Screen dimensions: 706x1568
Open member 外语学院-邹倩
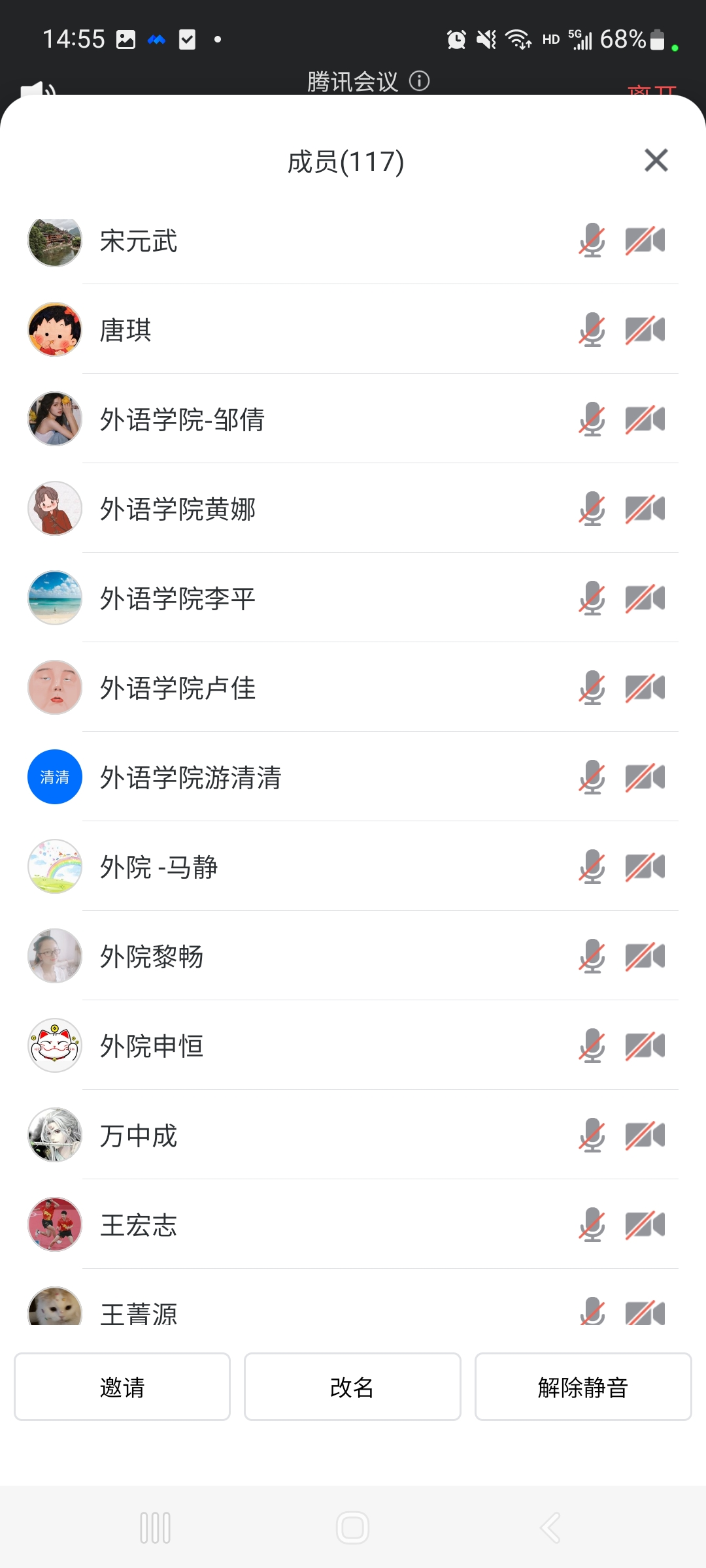click(182, 419)
